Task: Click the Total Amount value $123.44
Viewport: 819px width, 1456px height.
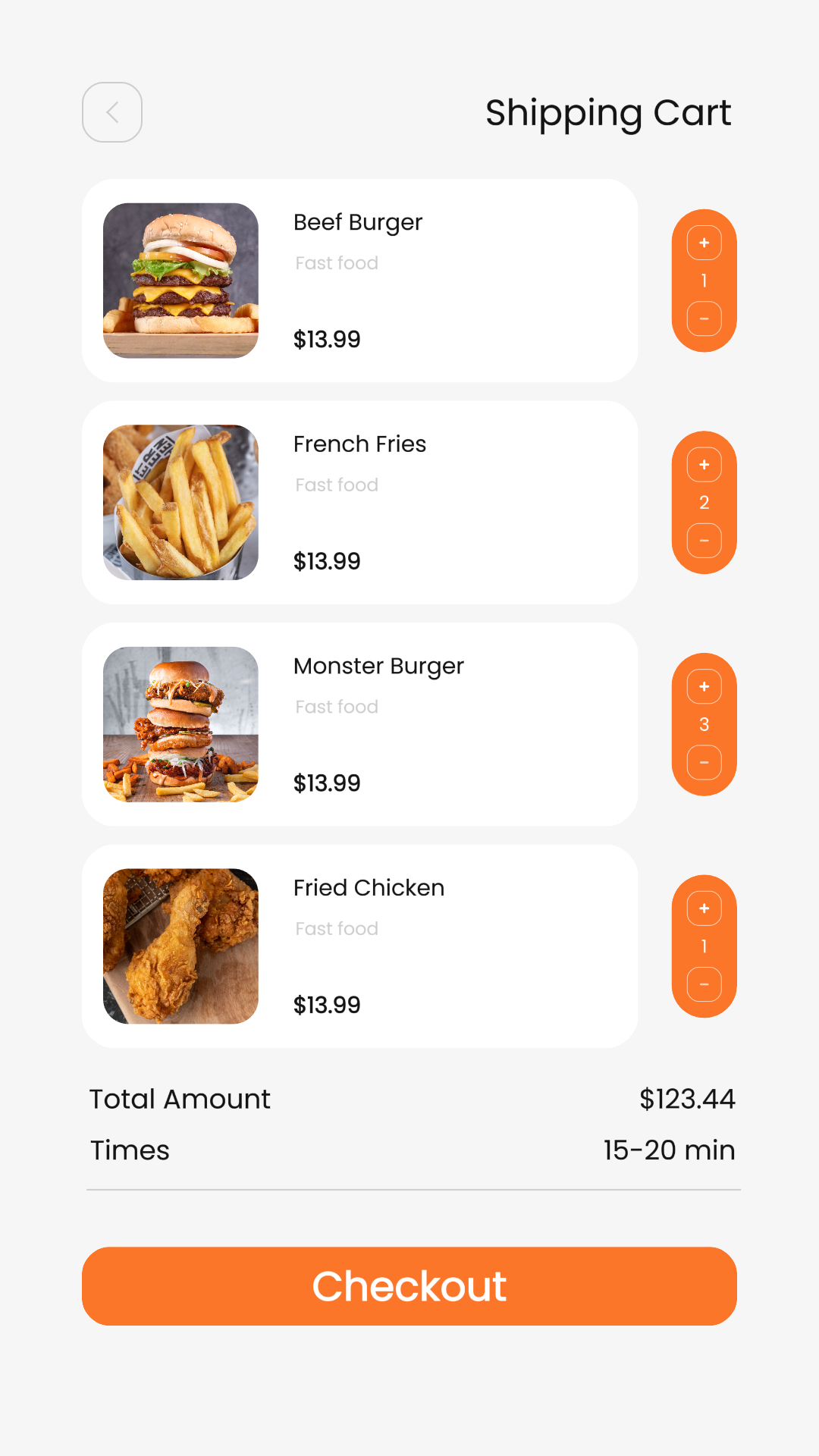Action: tap(686, 1099)
